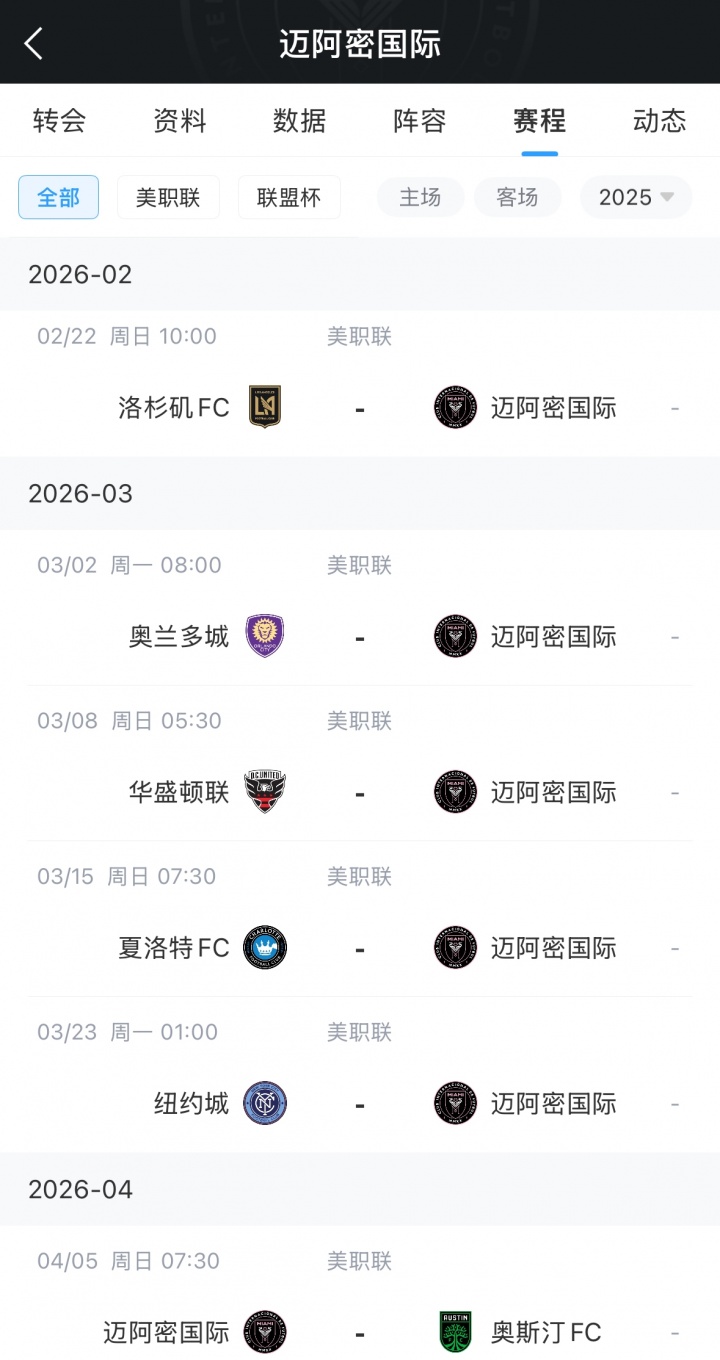The width and height of the screenshot is (720, 1360).
Task: Switch to the 转会 tab
Action: point(60,121)
